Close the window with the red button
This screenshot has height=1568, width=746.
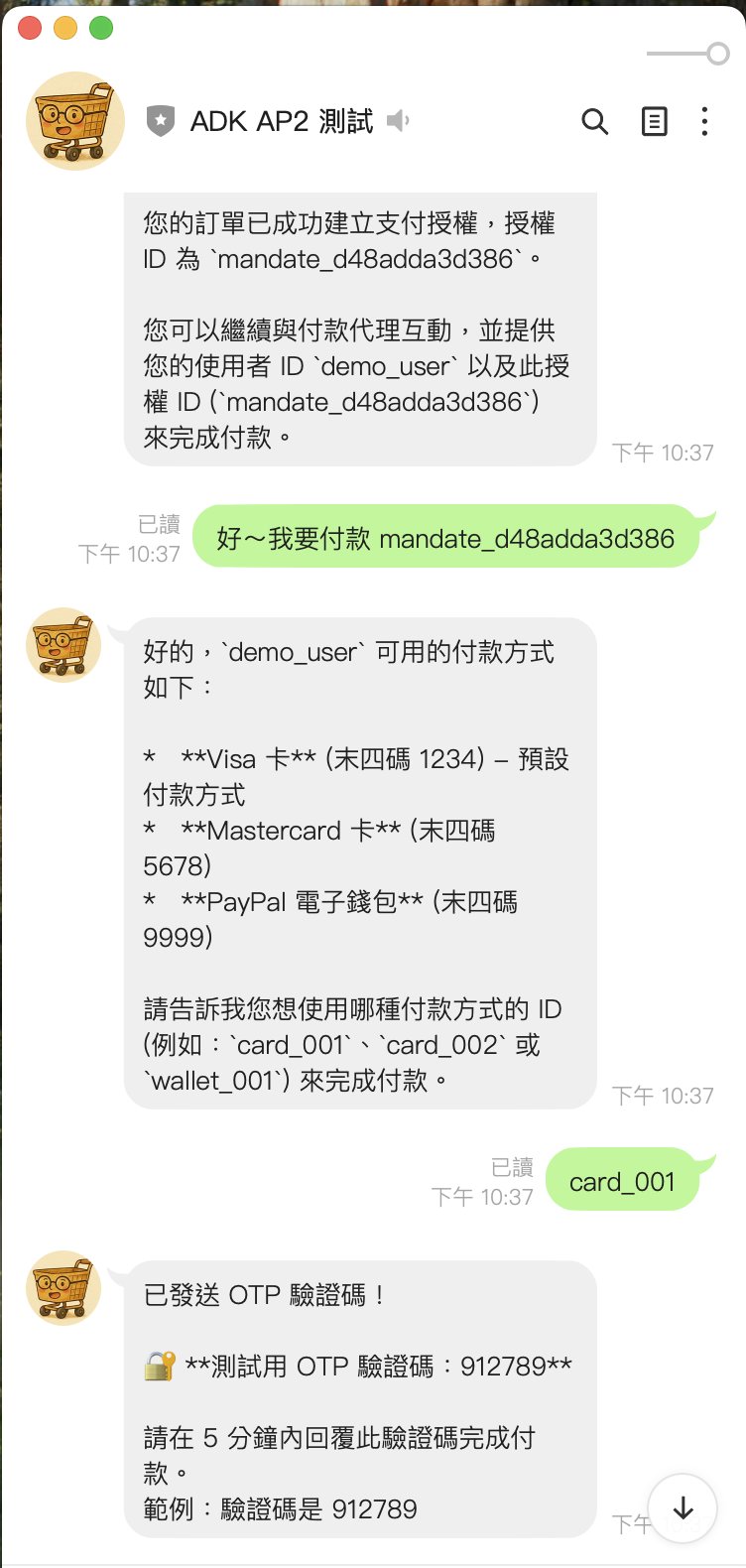coord(30,28)
